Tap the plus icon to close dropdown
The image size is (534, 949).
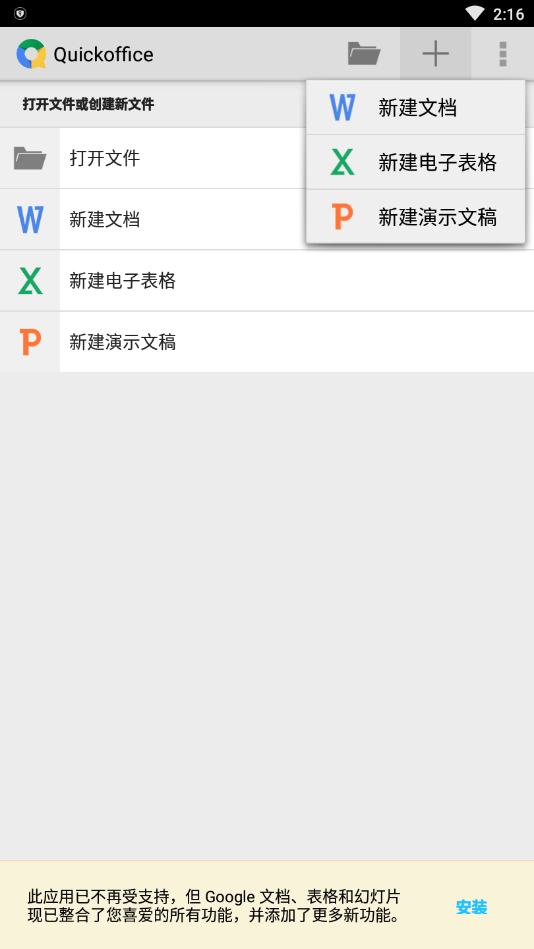435,54
